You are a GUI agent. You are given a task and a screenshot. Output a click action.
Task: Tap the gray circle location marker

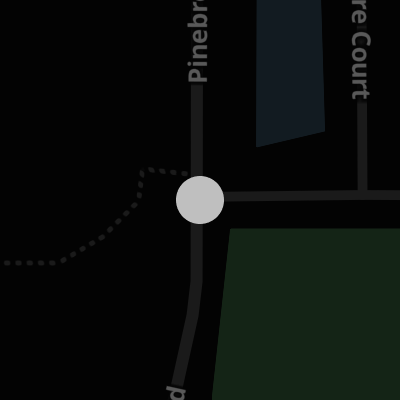tap(200, 200)
